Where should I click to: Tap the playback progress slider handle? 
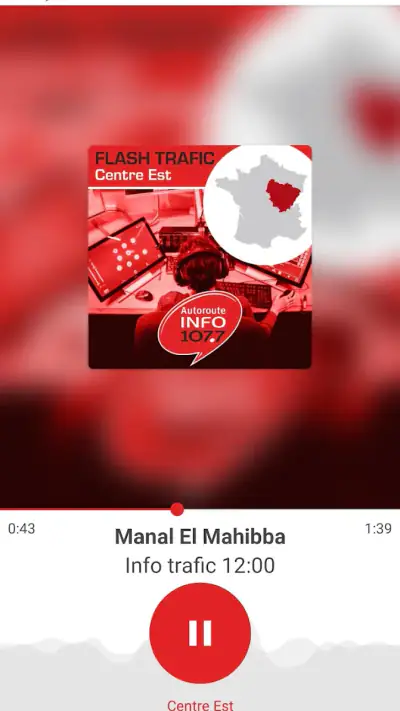[177, 509]
